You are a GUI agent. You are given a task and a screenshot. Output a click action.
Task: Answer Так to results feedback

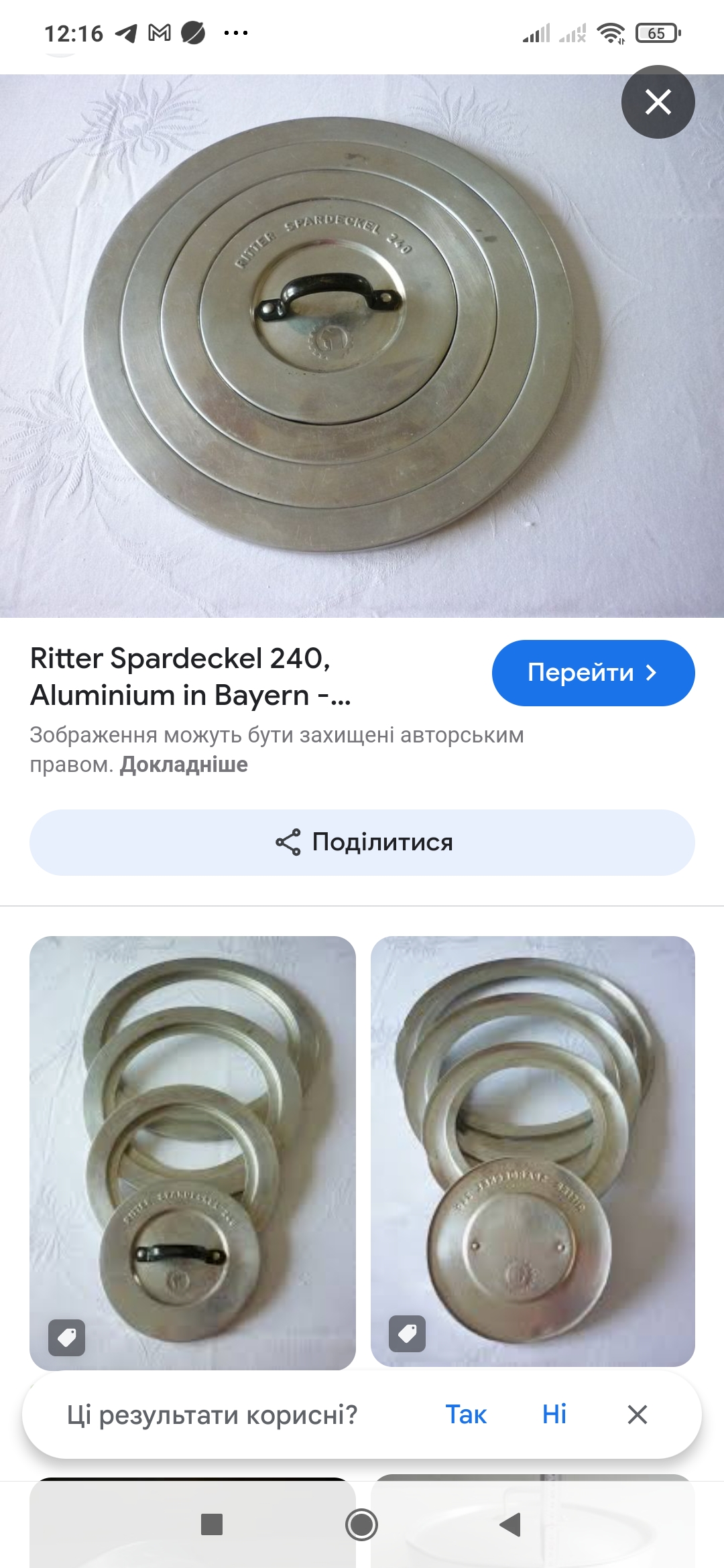click(x=466, y=1415)
